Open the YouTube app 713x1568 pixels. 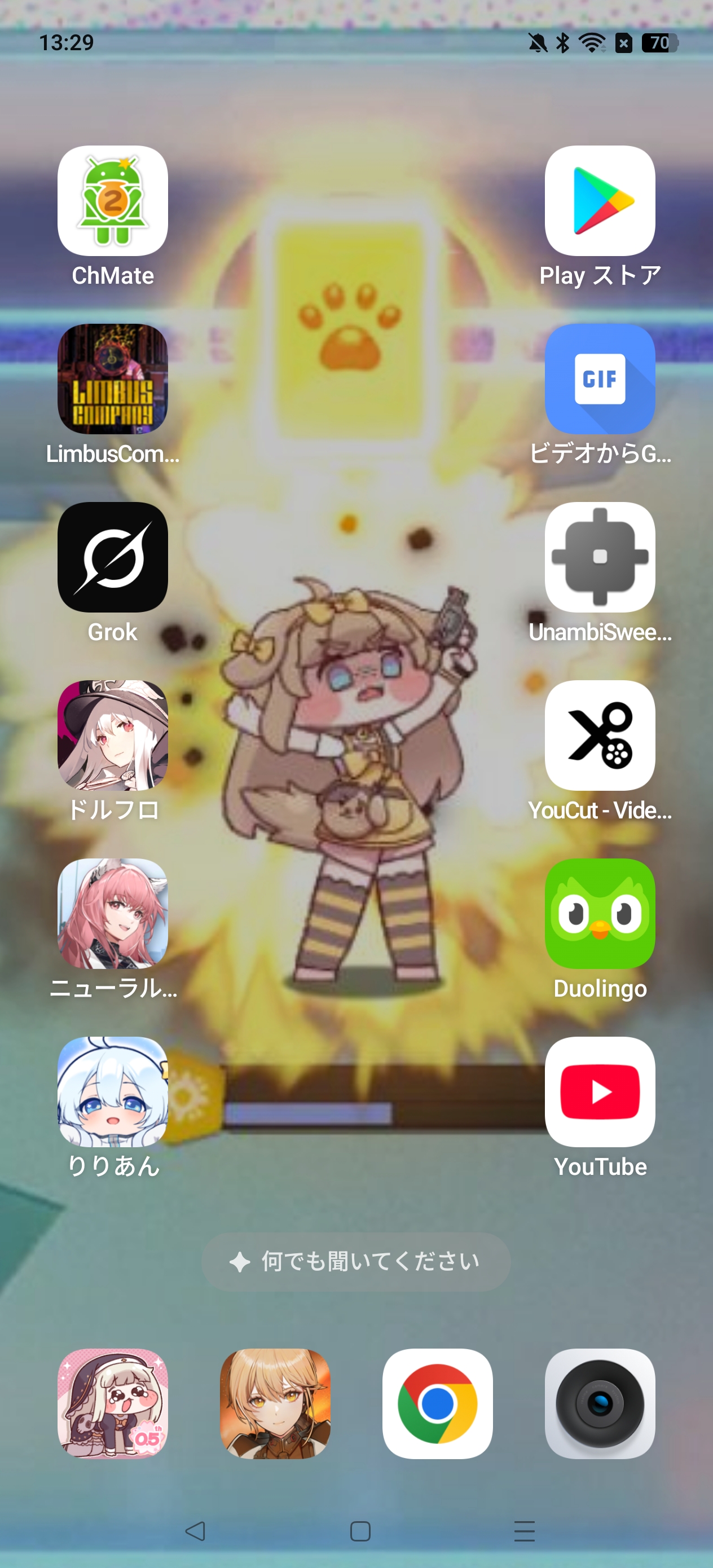click(600, 1091)
